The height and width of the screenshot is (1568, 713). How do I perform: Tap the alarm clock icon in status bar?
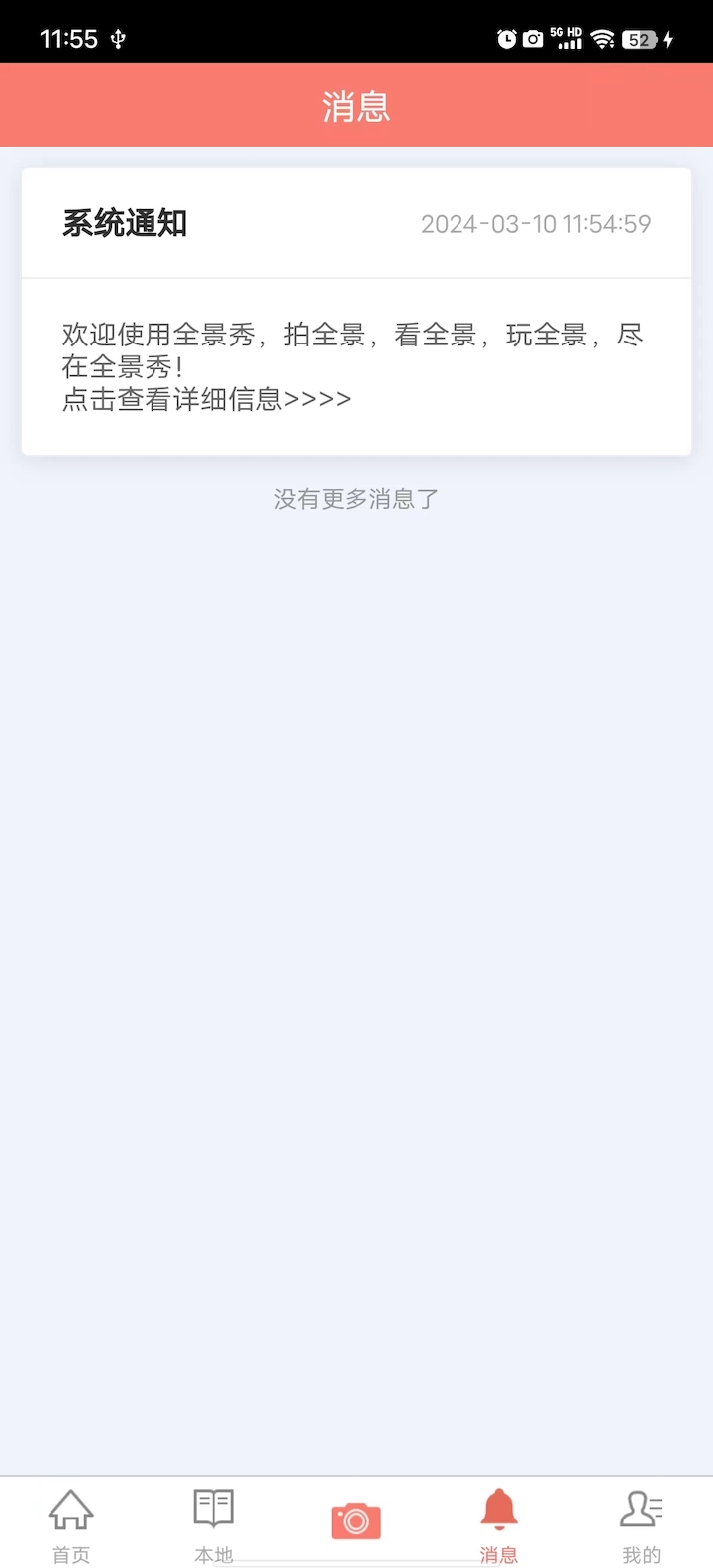tap(506, 39)
